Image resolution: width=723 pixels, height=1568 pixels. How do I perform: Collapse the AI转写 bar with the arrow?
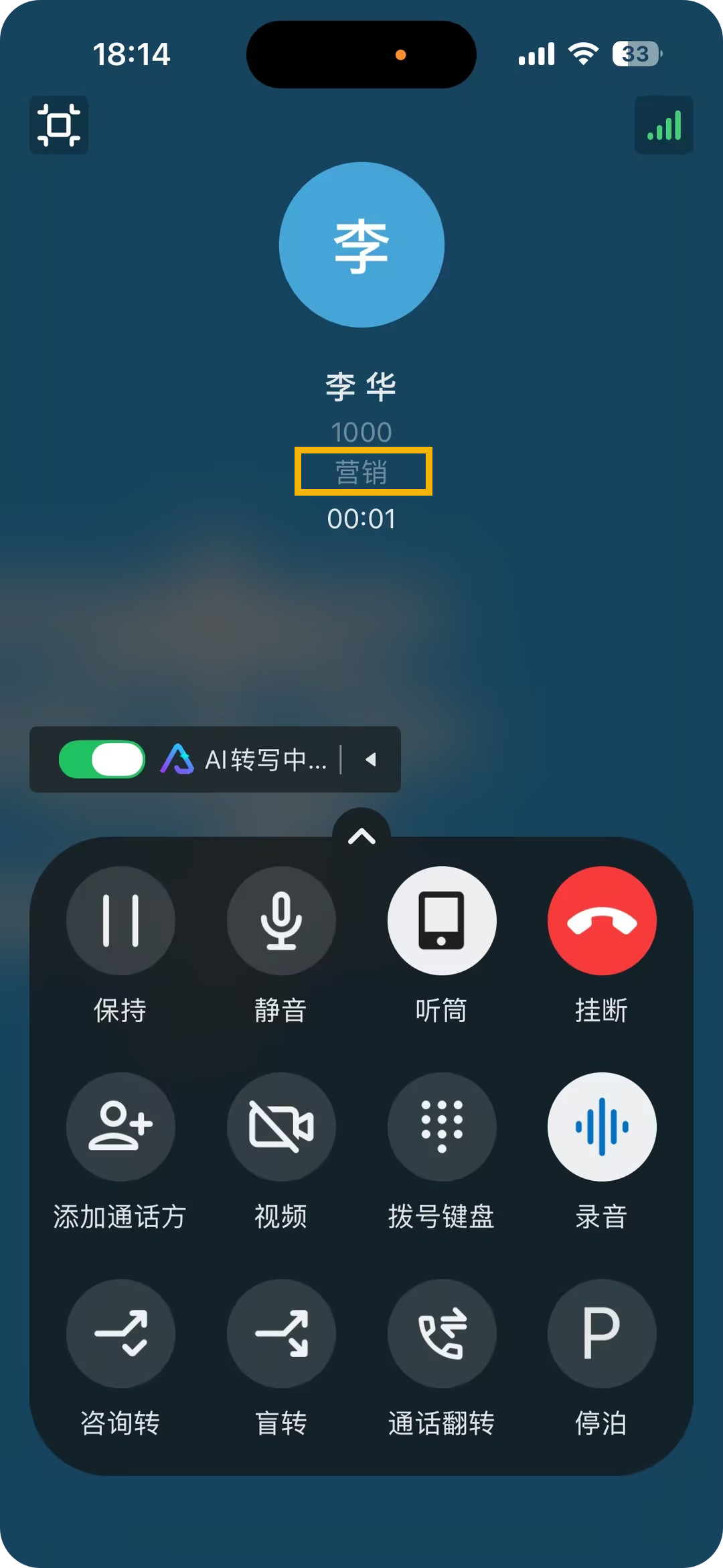(x=371, y=760)
